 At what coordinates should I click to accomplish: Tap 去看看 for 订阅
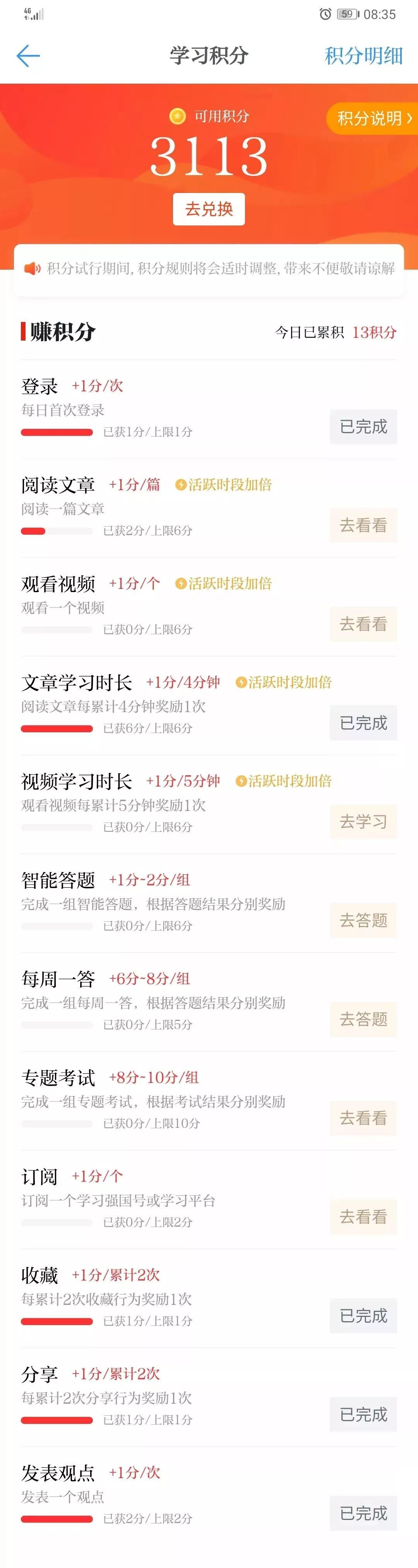coord(363,1217)
